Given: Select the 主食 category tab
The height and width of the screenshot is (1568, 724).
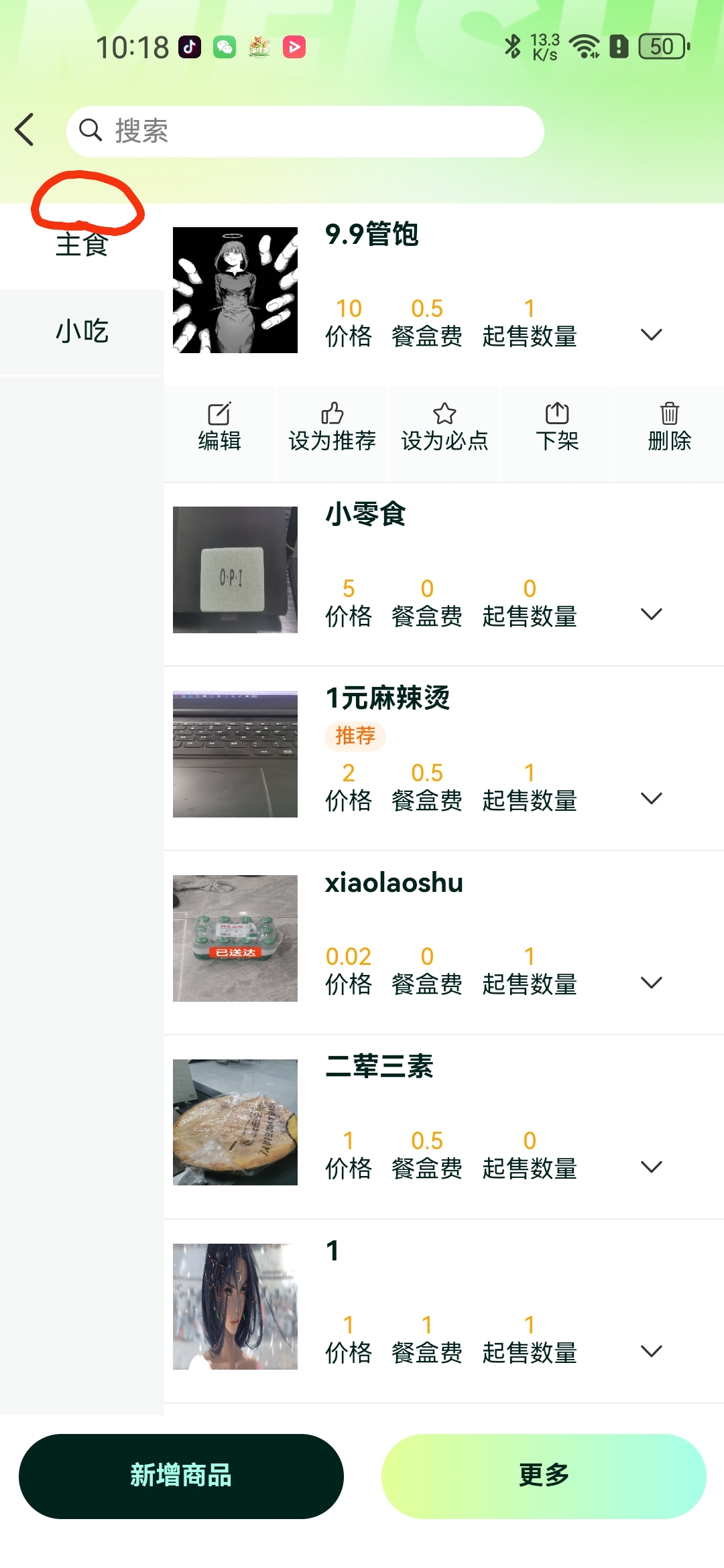Looking at the screenshot, I should tap(82, 245).
